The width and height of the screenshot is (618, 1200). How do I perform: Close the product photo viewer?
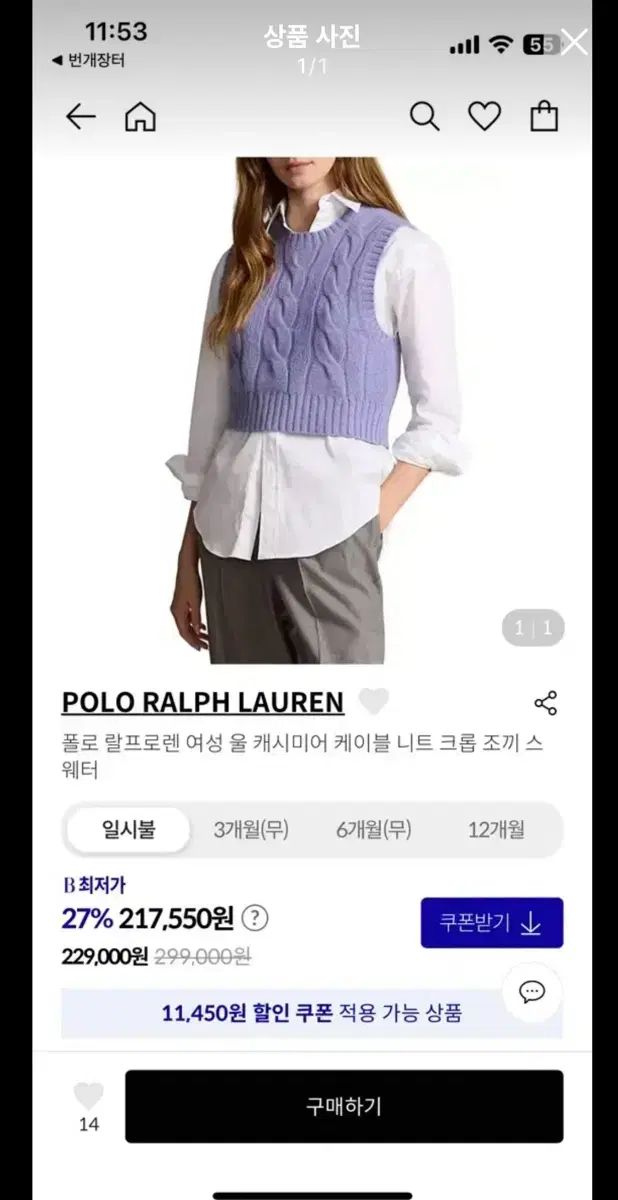pos(574,42)
